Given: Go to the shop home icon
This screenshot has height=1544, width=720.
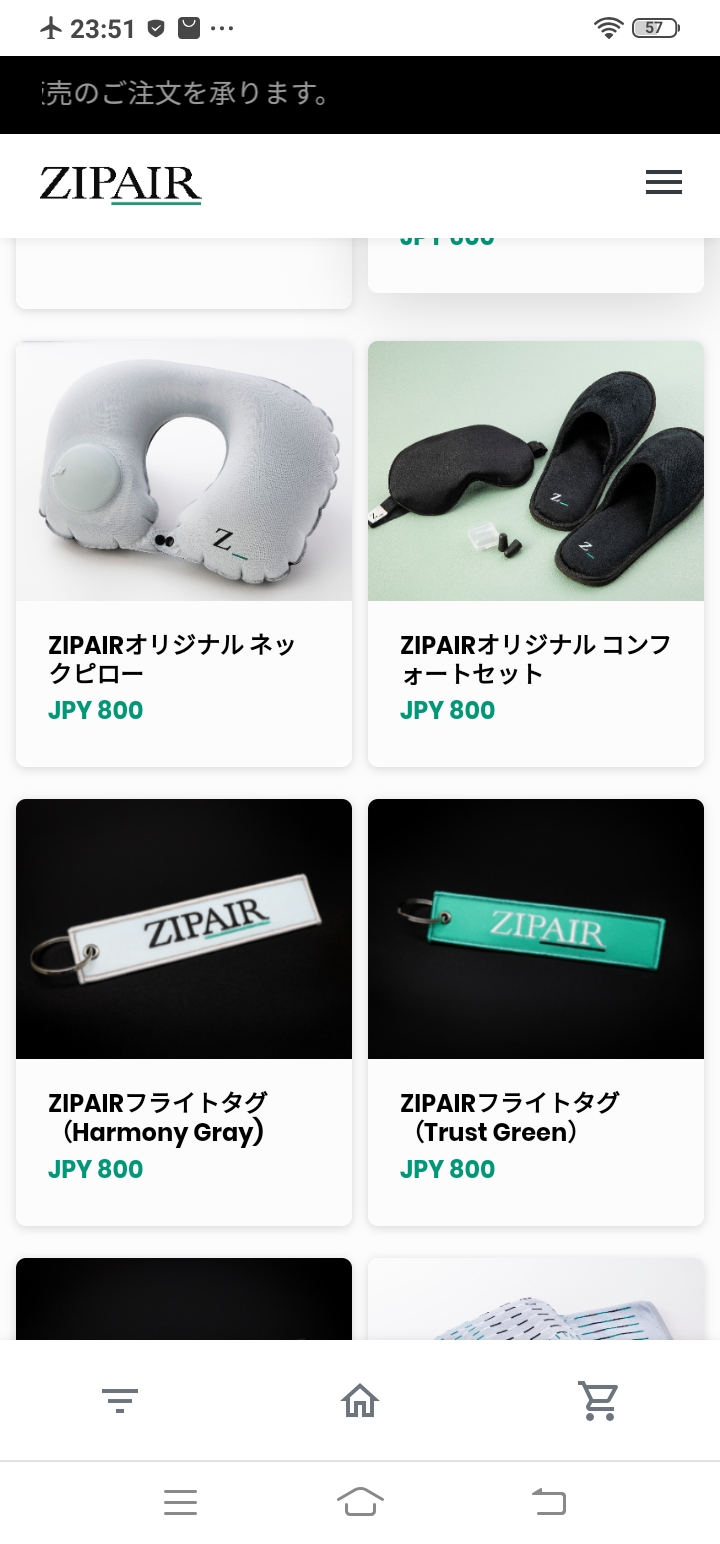Looking at the screenshot, I should click(x=360, y=1400).
